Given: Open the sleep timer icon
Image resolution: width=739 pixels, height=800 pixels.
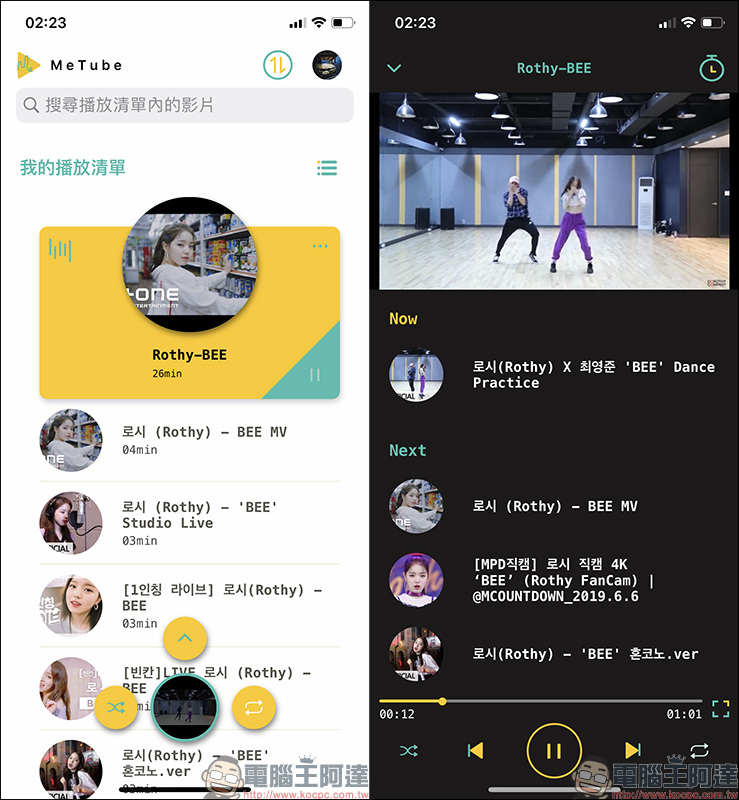Looking at the screenshot, I should tap(711, 68).
